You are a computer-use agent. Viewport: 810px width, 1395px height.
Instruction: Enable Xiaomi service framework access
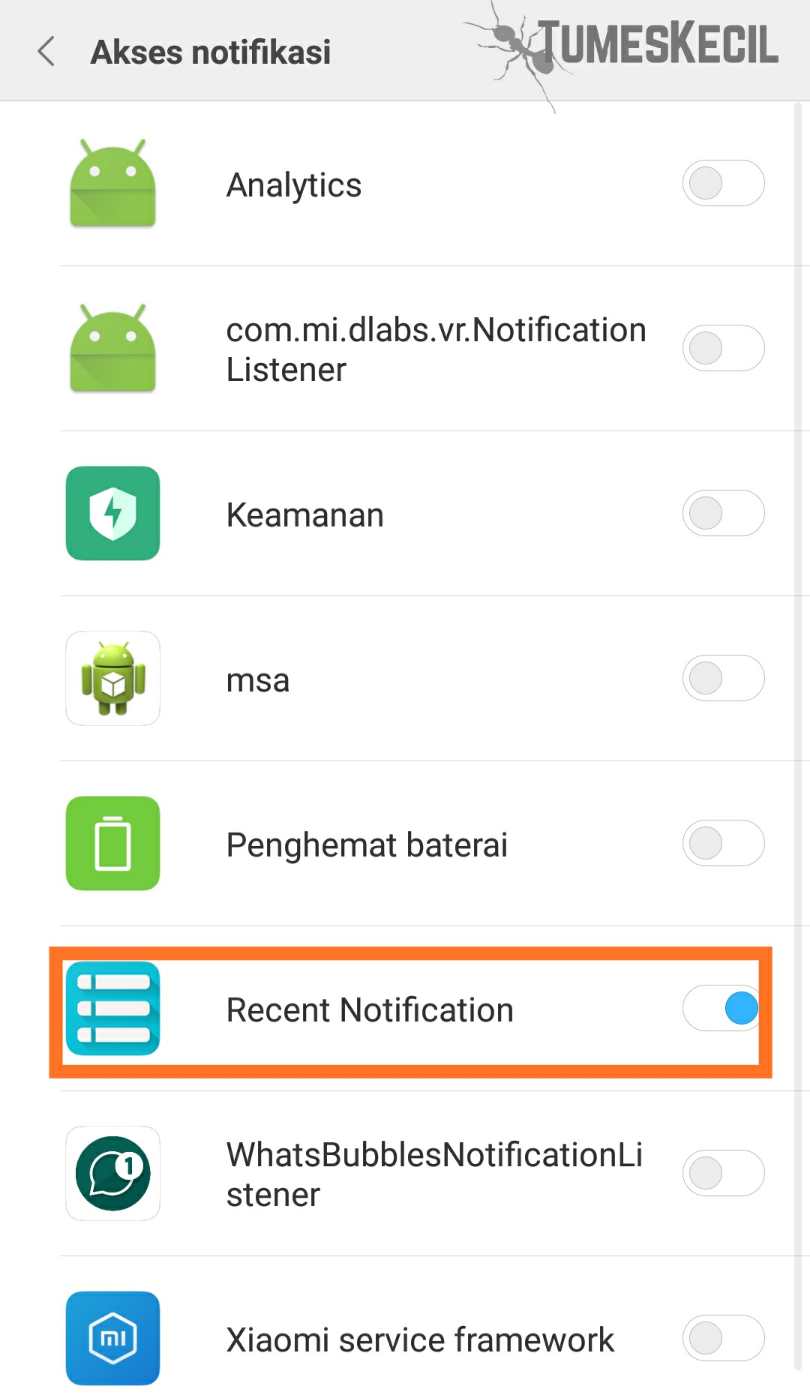[723, 1339]
